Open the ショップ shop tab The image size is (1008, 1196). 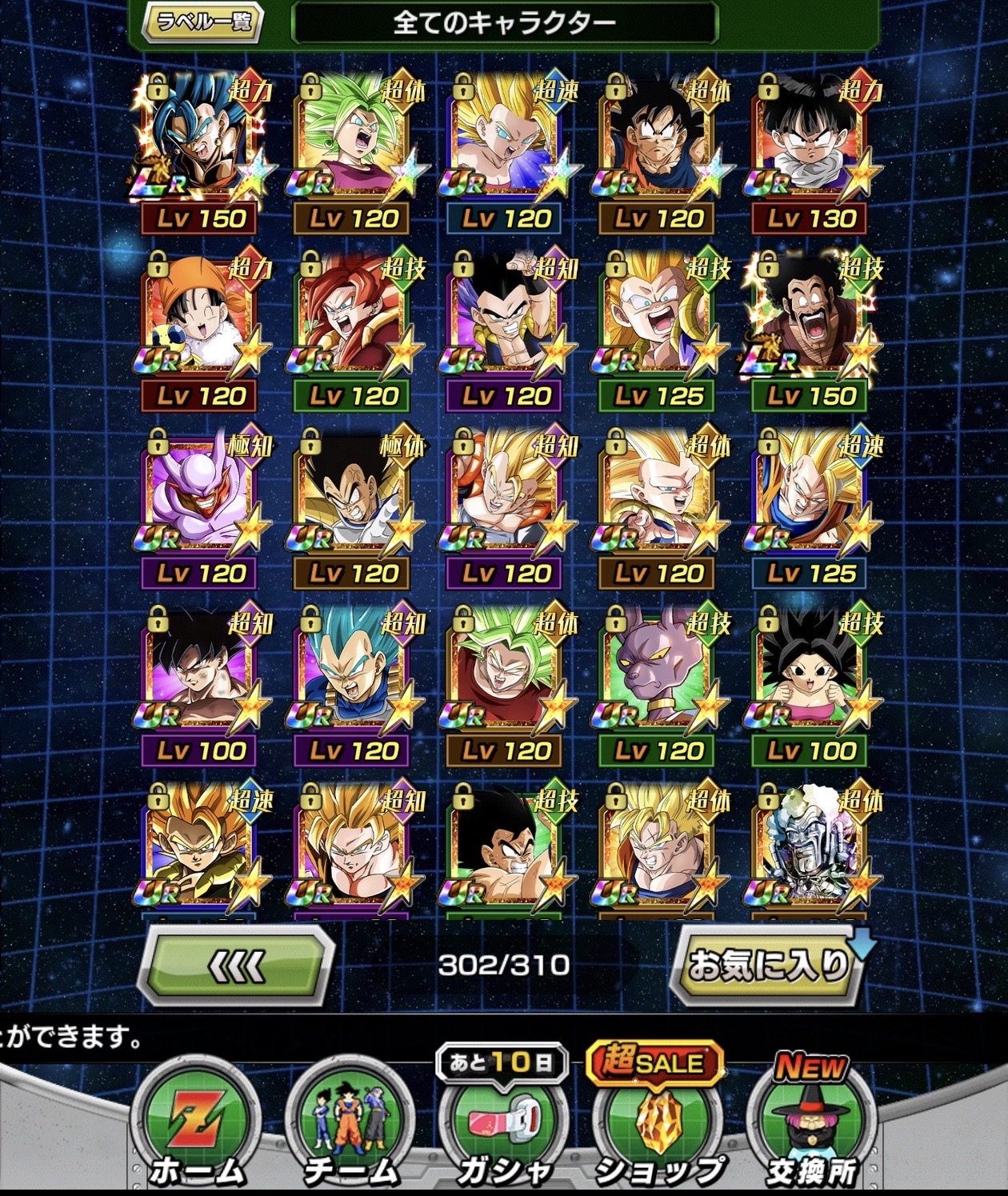tap(658, 1128)
